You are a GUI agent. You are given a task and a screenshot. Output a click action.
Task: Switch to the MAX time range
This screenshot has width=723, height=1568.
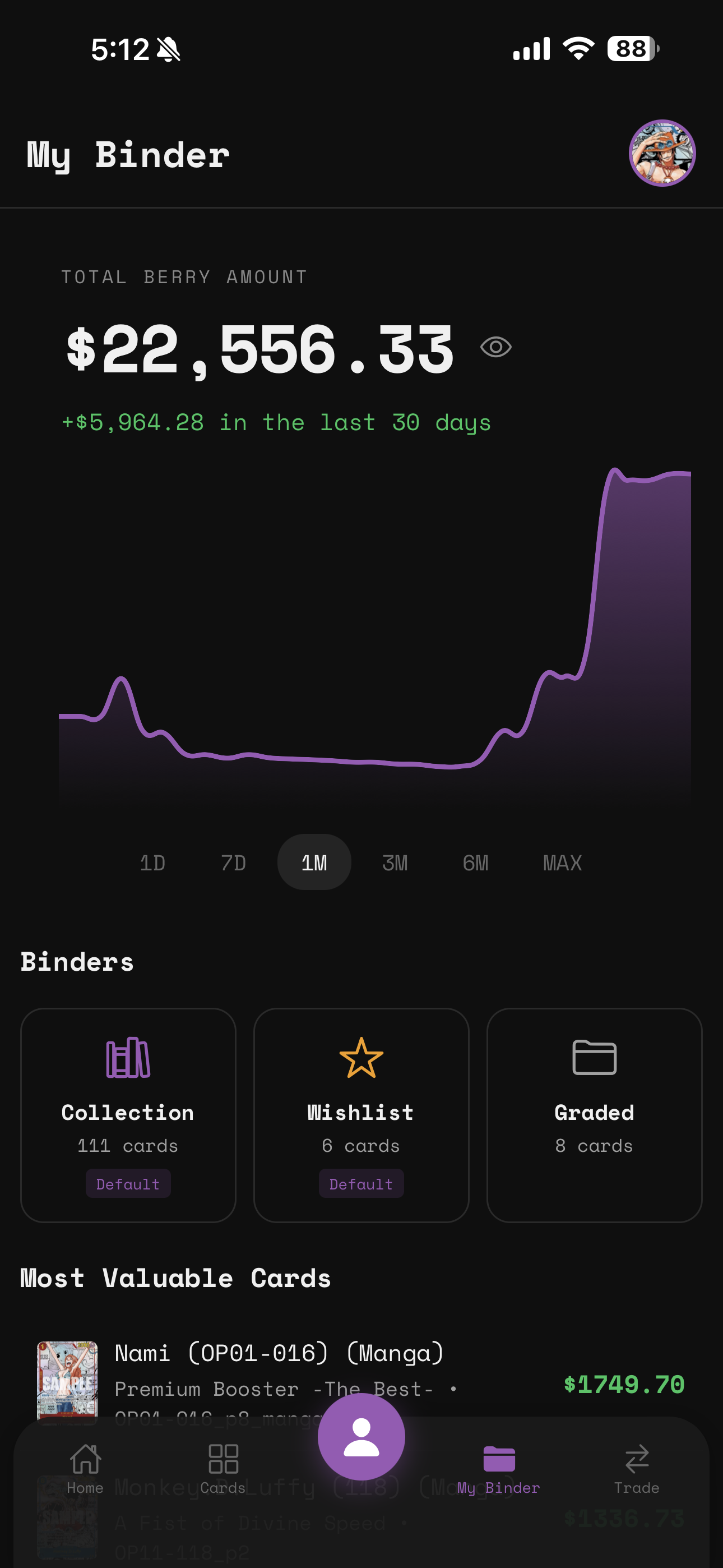[562, 863]
